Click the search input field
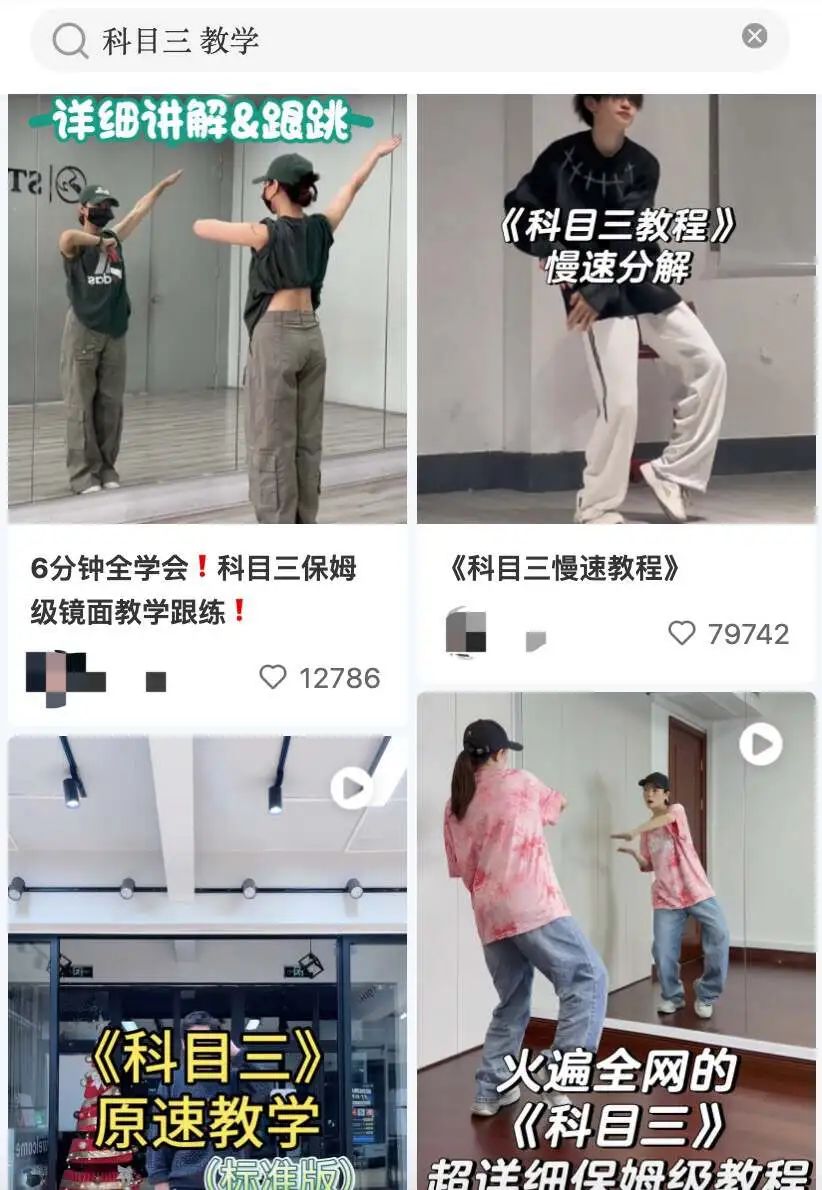 tap(400, 36)
